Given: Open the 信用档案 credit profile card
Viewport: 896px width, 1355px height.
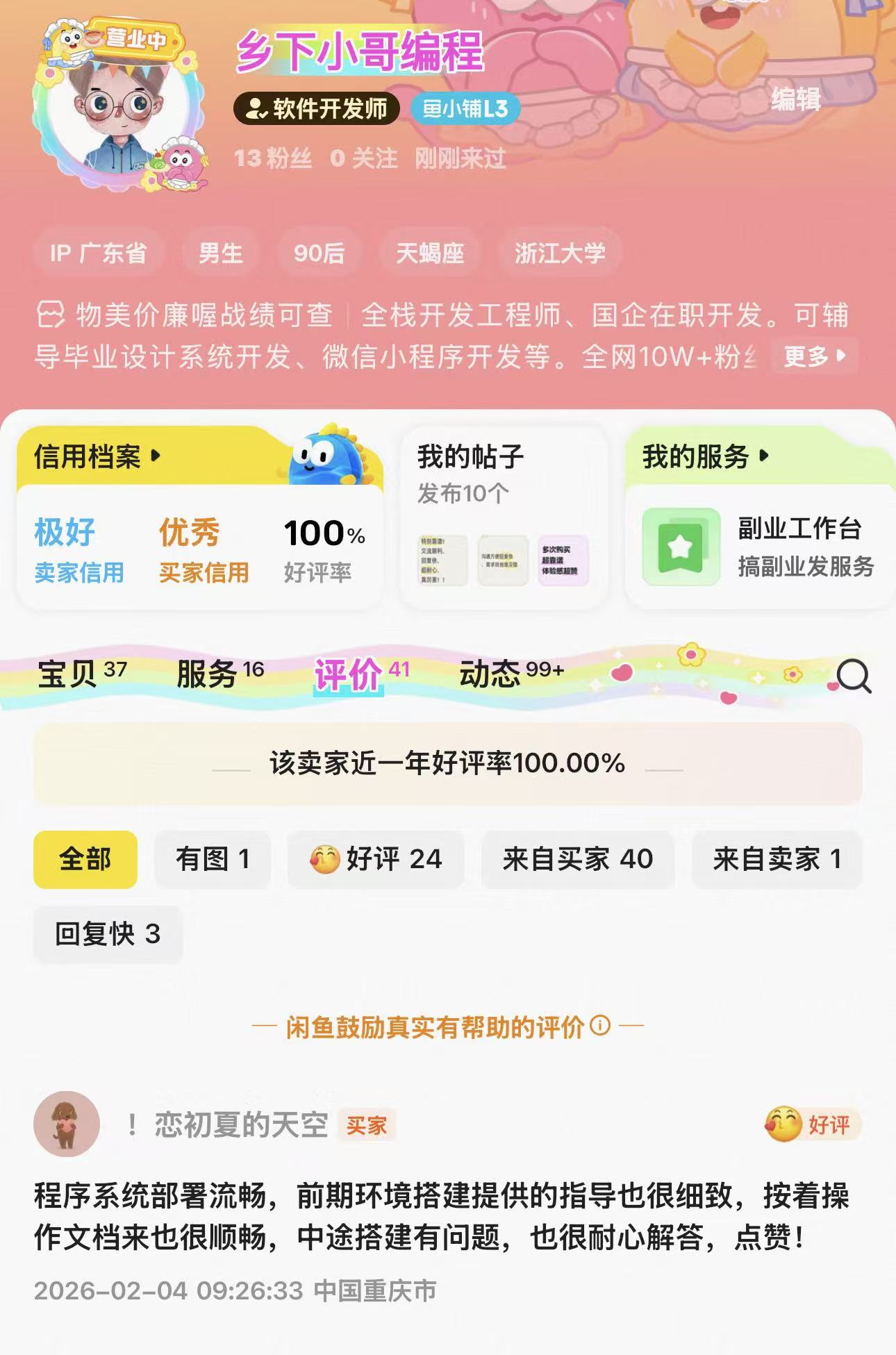Looking at the screenshot, I should click(x=97, y=456).
